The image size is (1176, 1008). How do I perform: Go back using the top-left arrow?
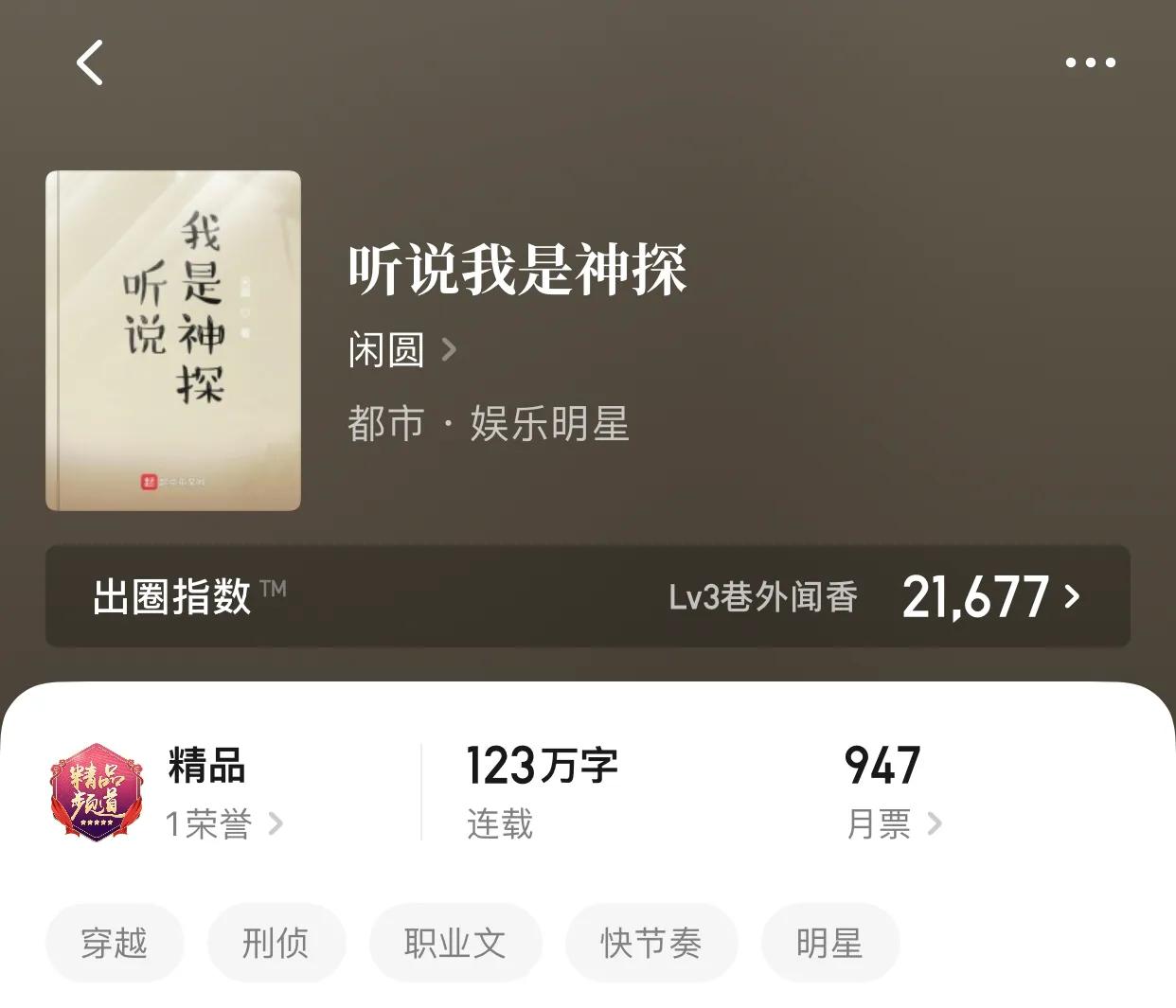coord(90,63)
